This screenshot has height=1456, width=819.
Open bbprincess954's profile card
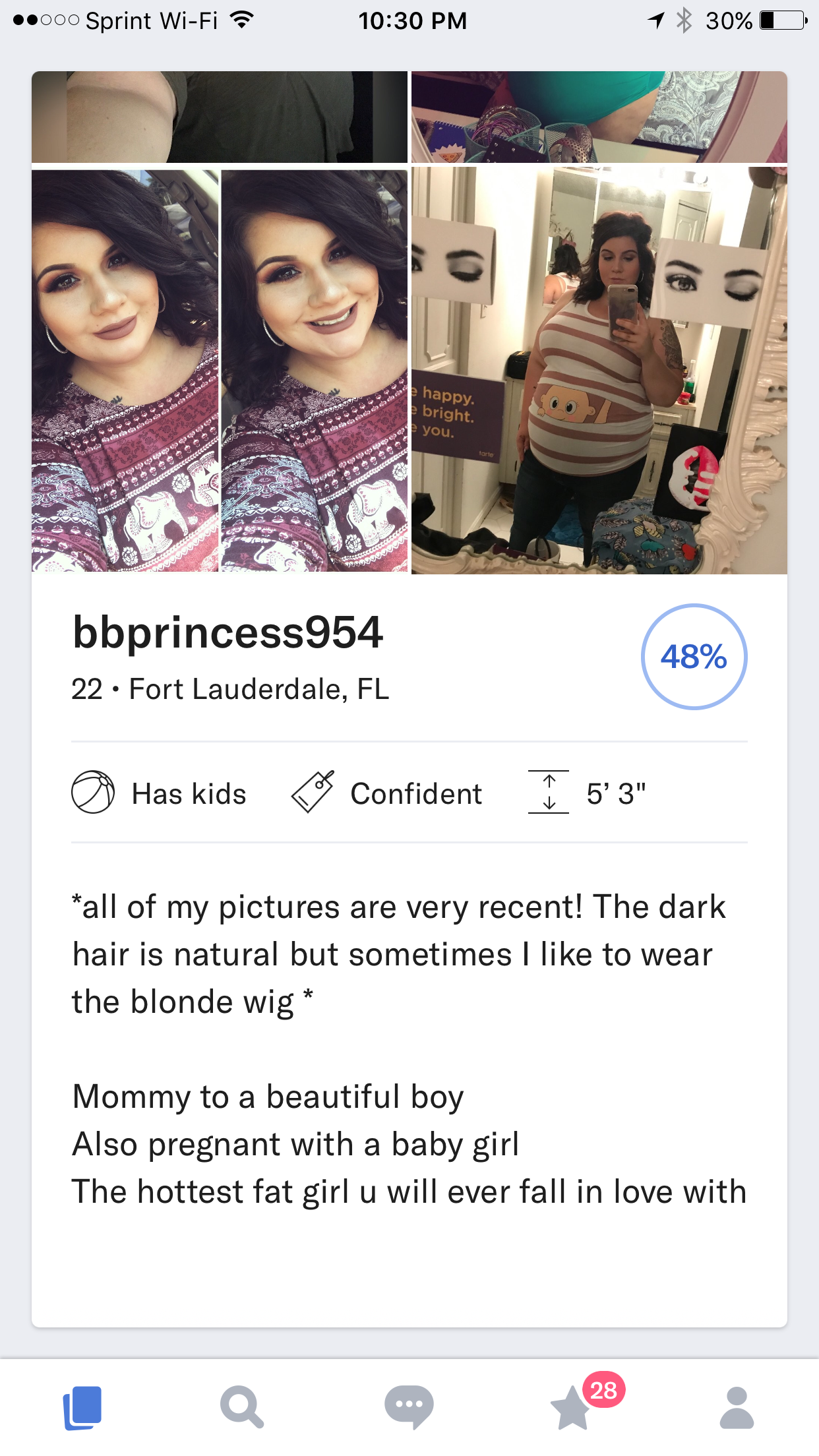coord(228,633)
